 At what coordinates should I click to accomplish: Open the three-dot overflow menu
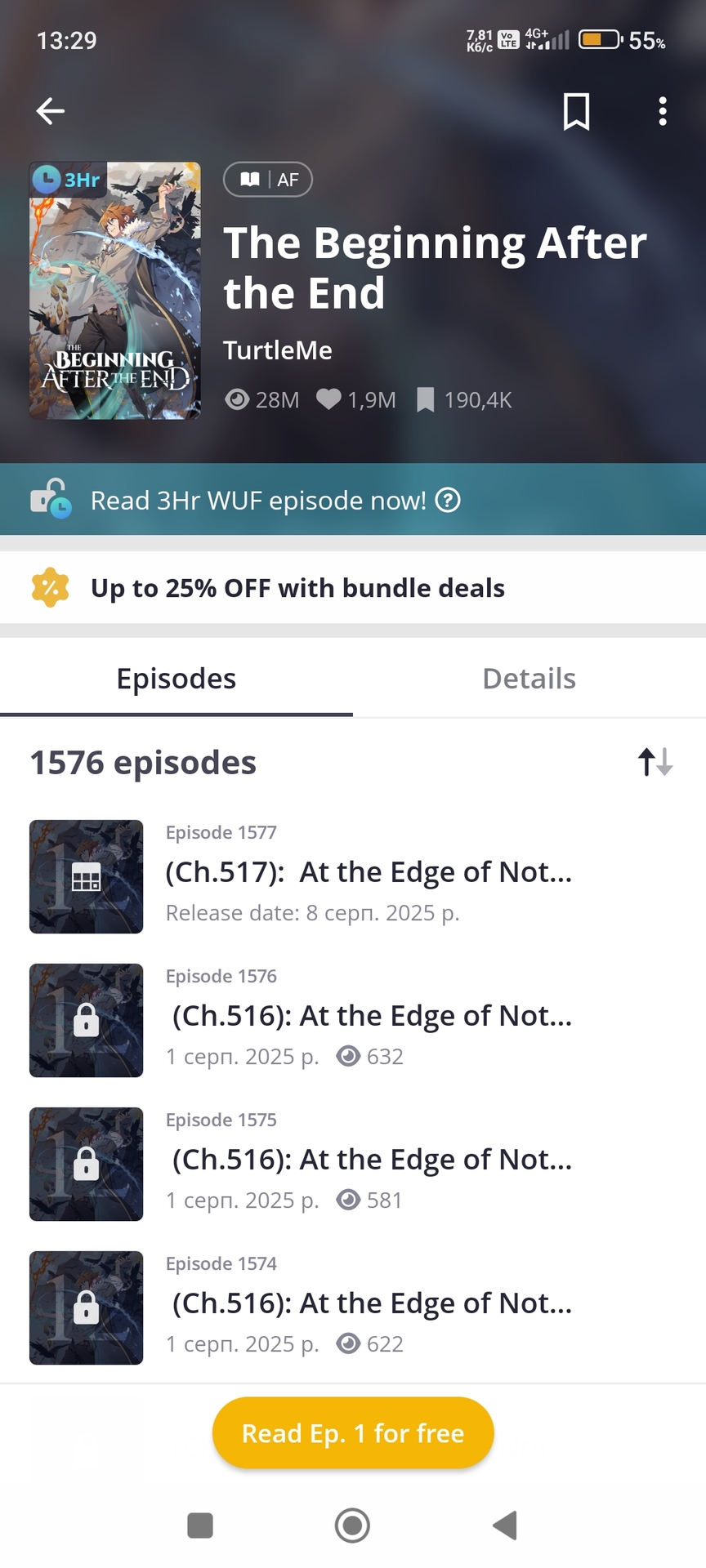click(x=662, y=111)
